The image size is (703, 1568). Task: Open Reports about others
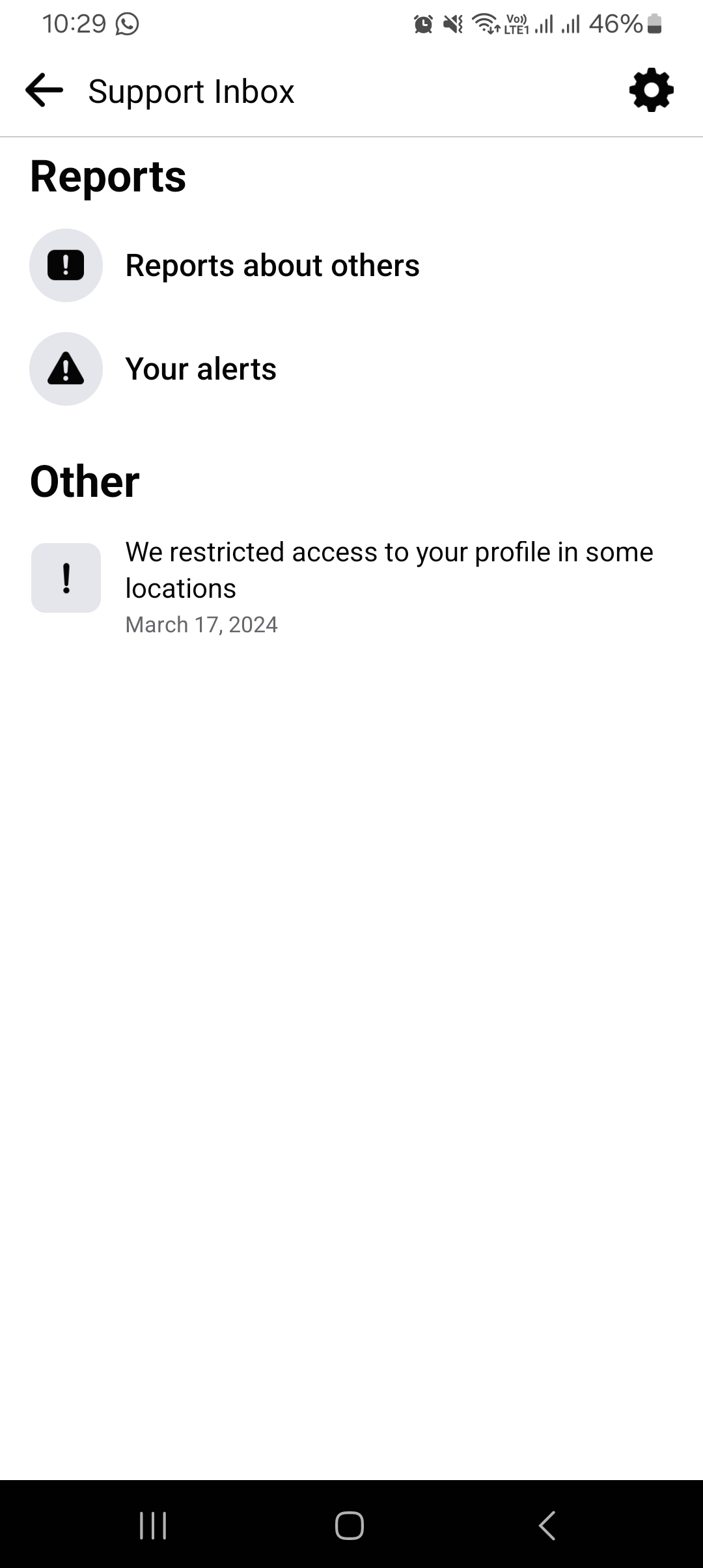pyautogui.click(x=272, y=266)
